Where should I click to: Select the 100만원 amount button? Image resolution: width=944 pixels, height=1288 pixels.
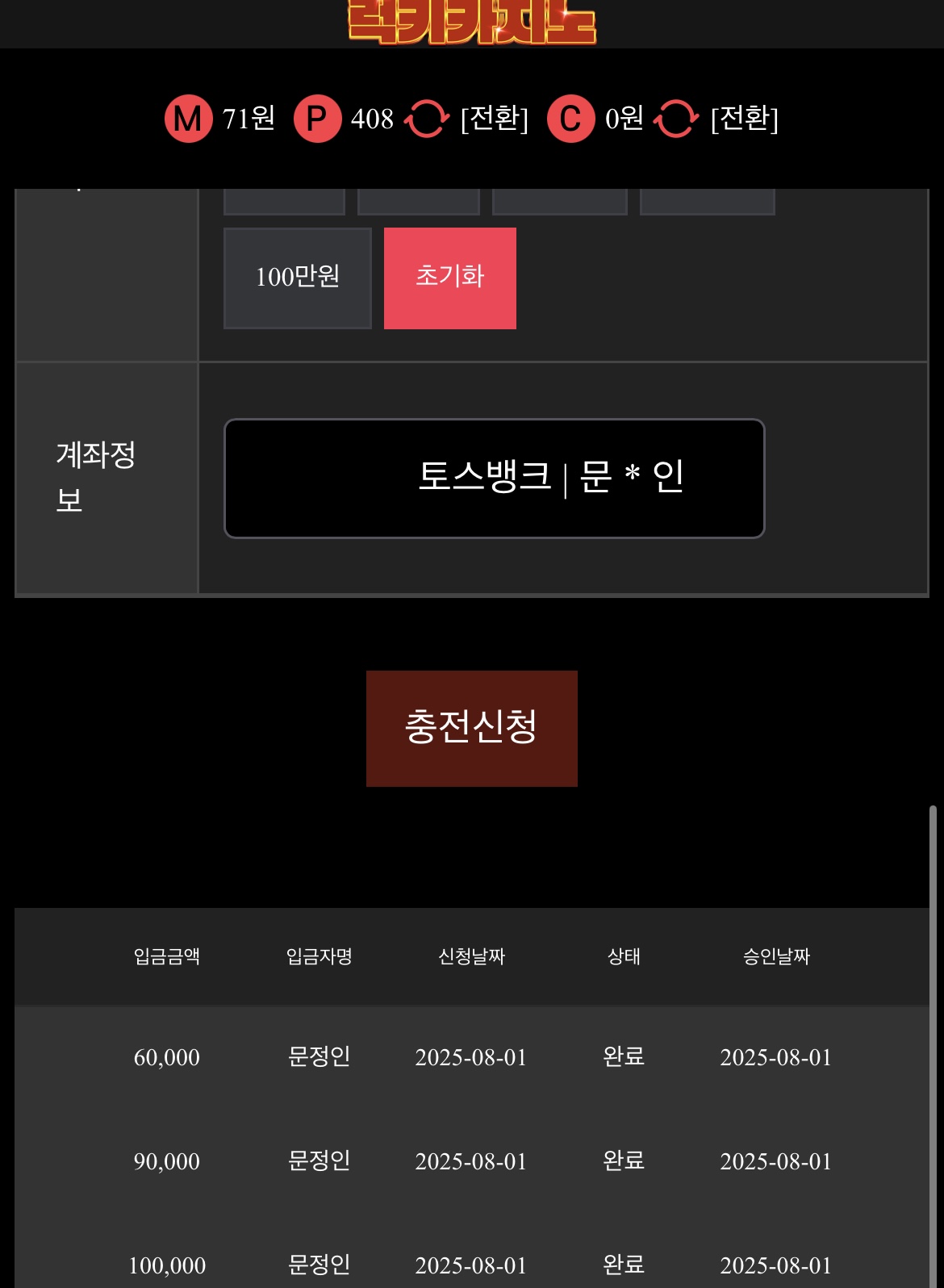pos(297,278)
